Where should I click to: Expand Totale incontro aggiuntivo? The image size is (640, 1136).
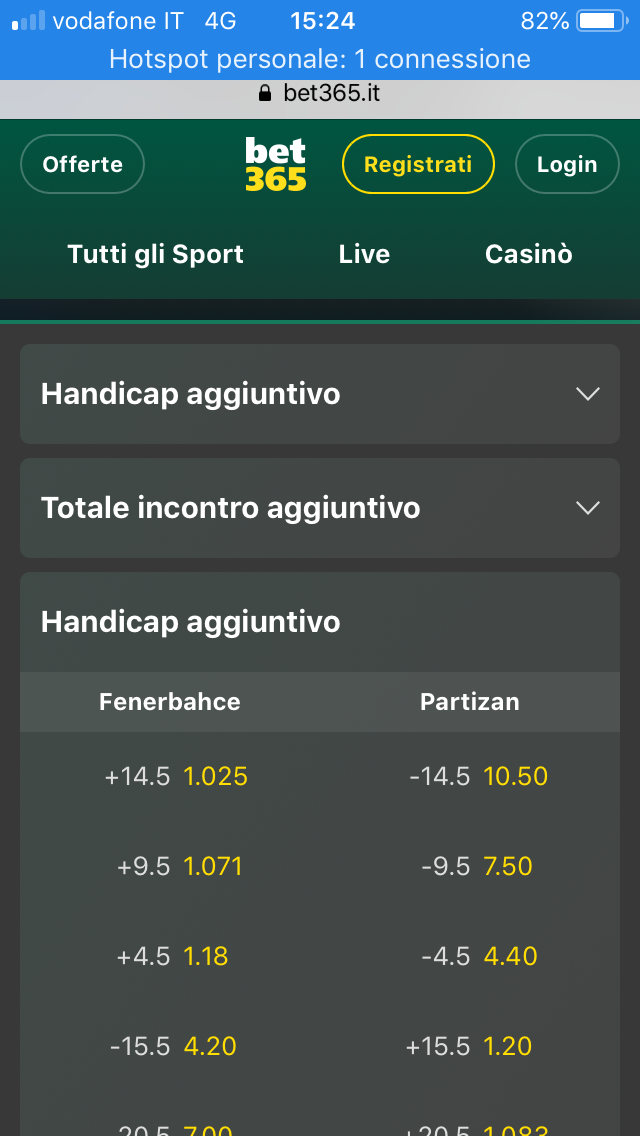coord(320,508)
